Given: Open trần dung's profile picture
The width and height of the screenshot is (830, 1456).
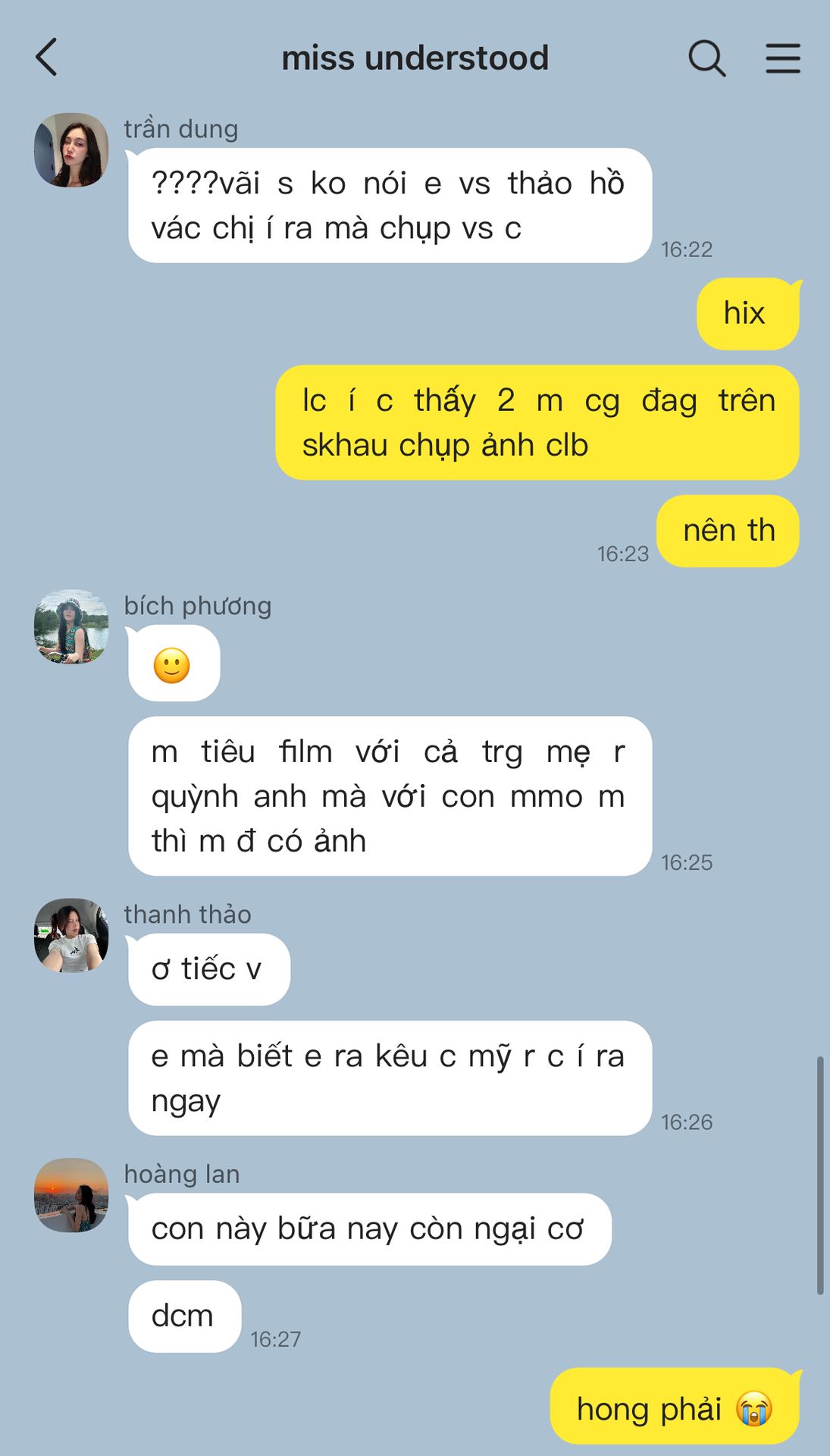Looking at the screenshot, I should pos(71,150).
